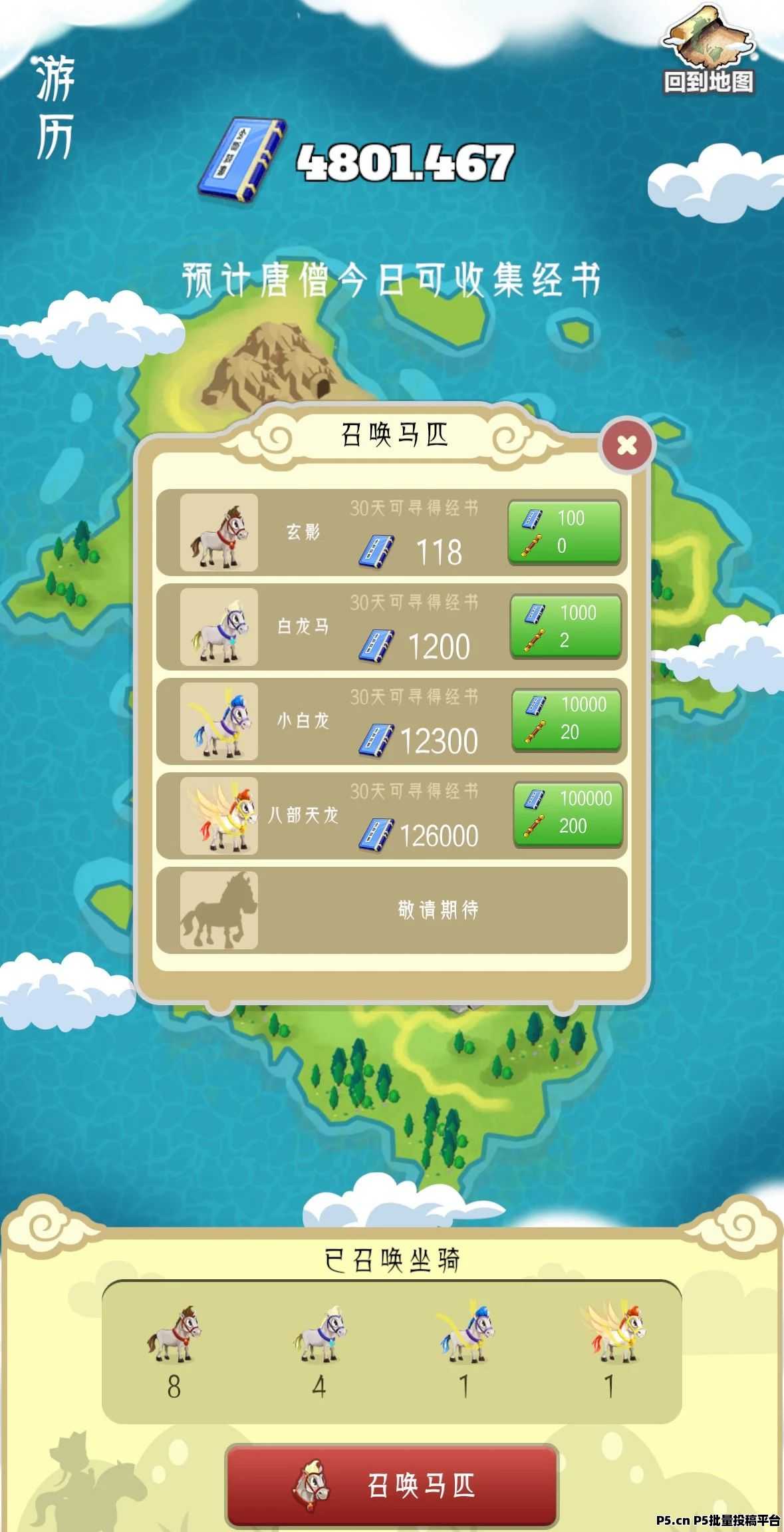Screen dimensions: 784x1532
Task: Tap the red 召唤马匹 button
Action: (x=392, y=1485)
